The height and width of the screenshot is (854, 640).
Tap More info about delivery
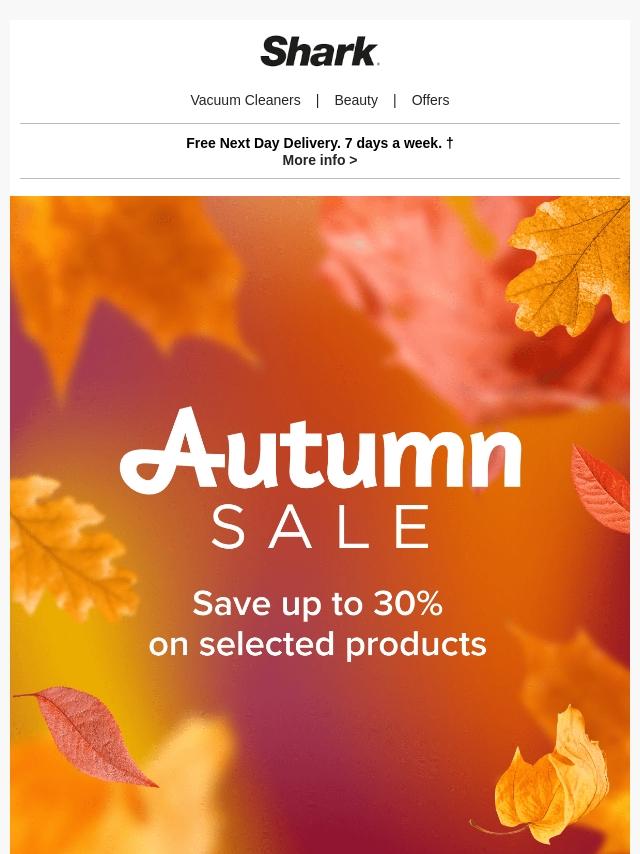320,160
